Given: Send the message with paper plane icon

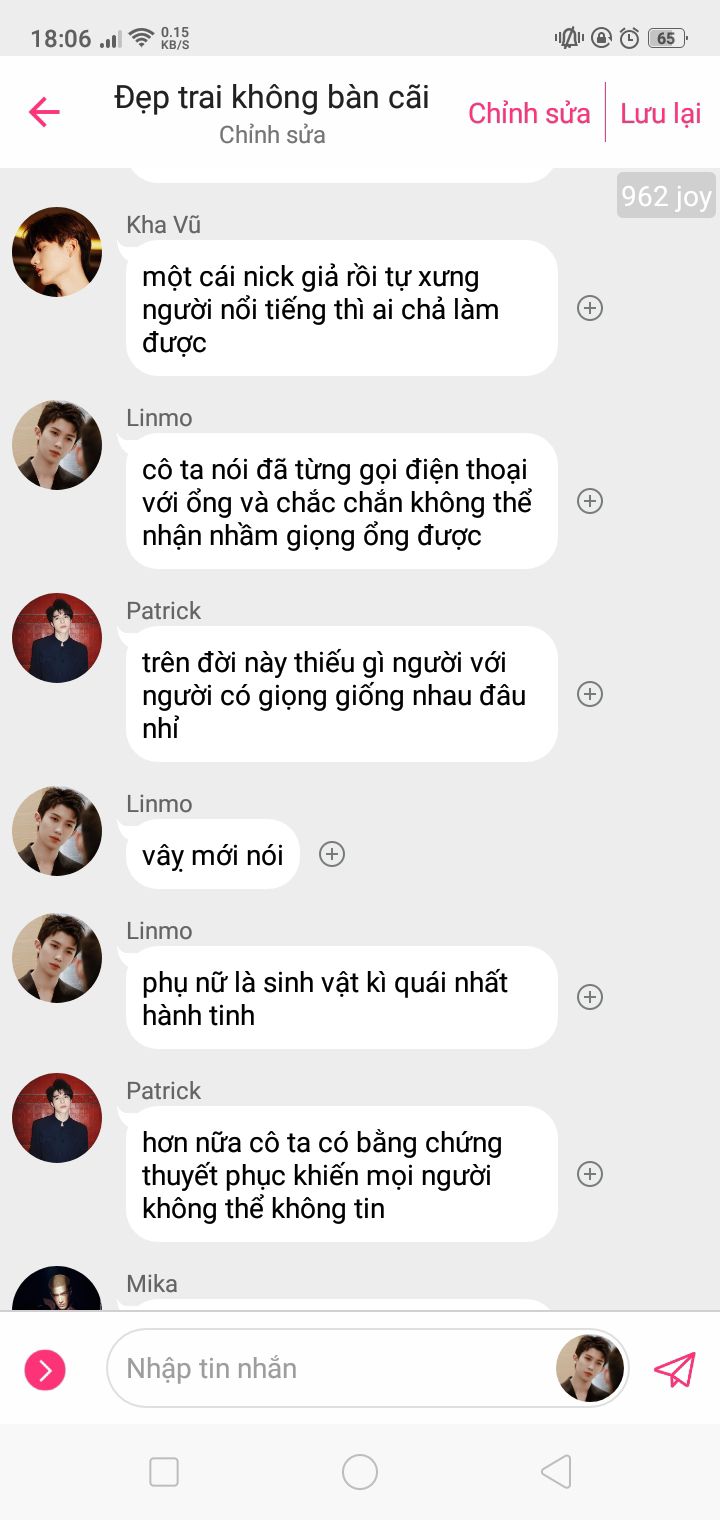Looking at the screenshot, I should (674, 1369).
